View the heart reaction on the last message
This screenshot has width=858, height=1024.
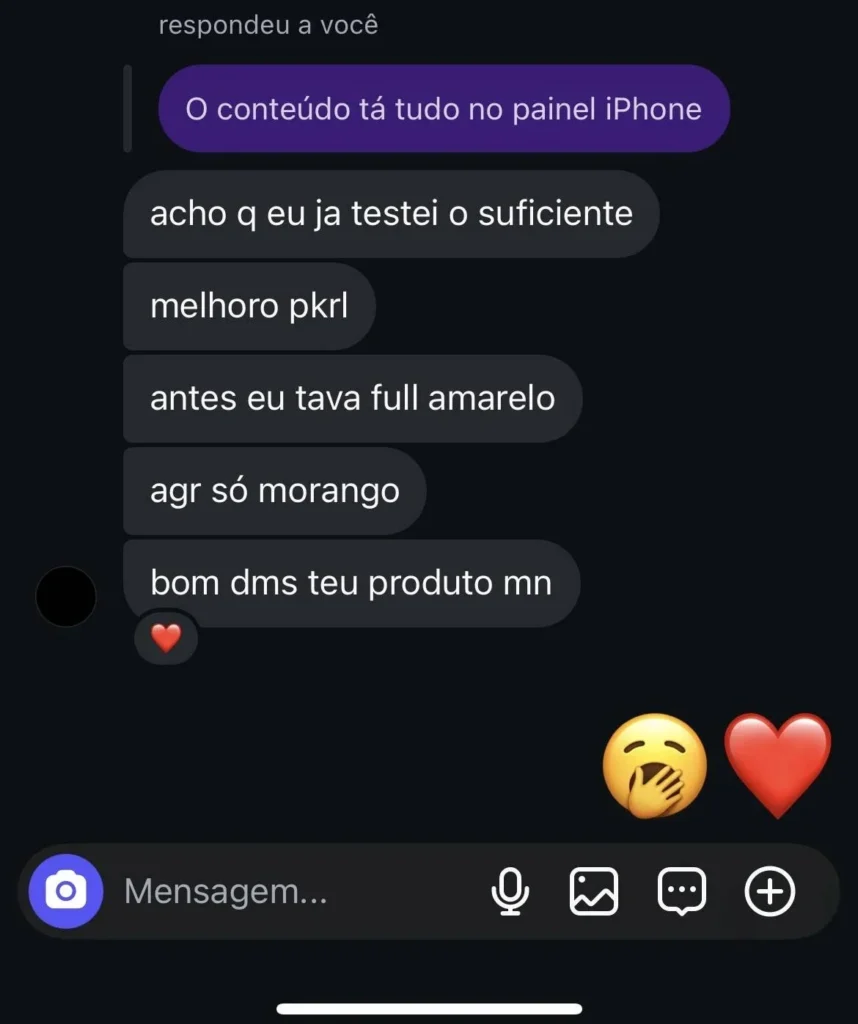coord(166,637)
